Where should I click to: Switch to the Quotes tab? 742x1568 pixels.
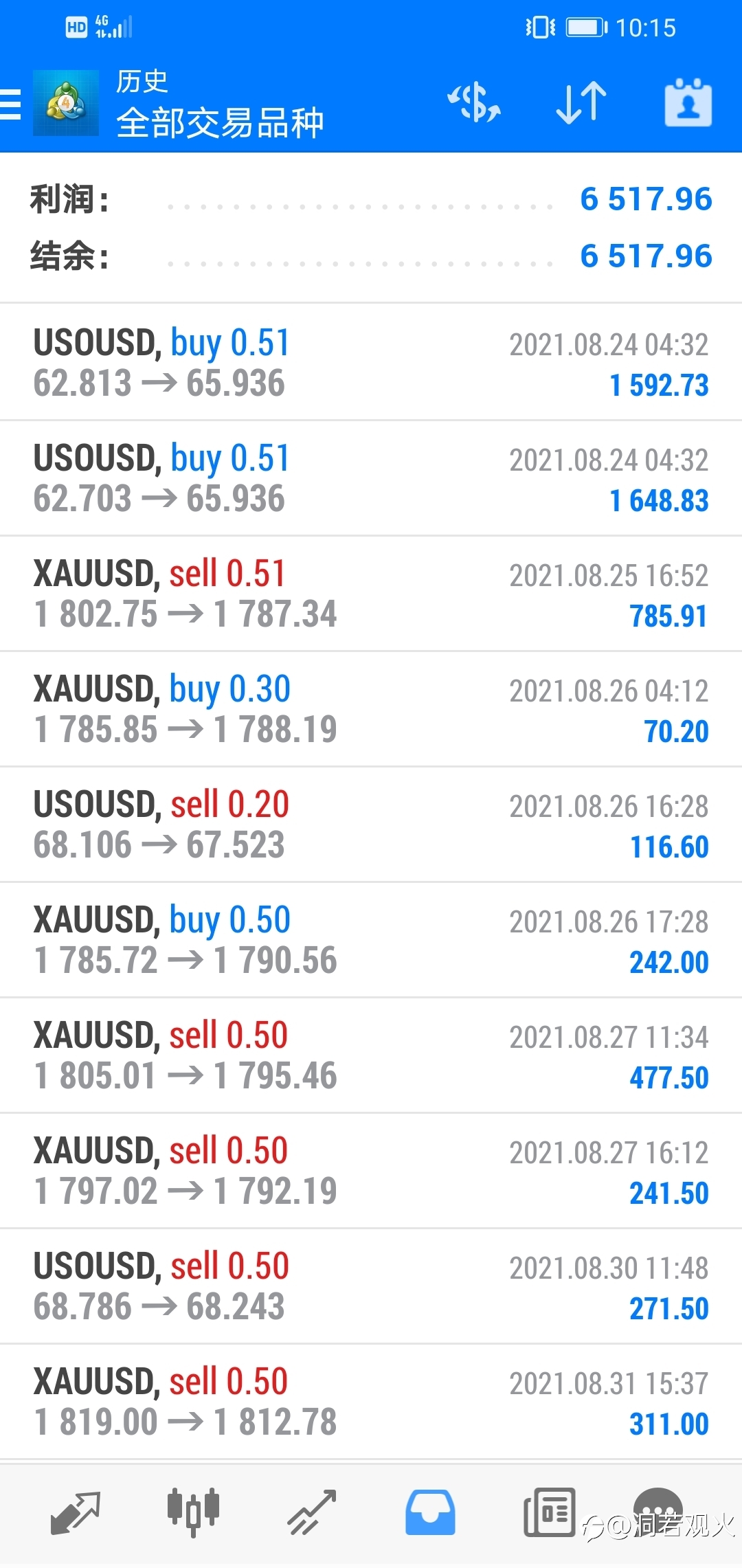click(x=76, y=1513)
